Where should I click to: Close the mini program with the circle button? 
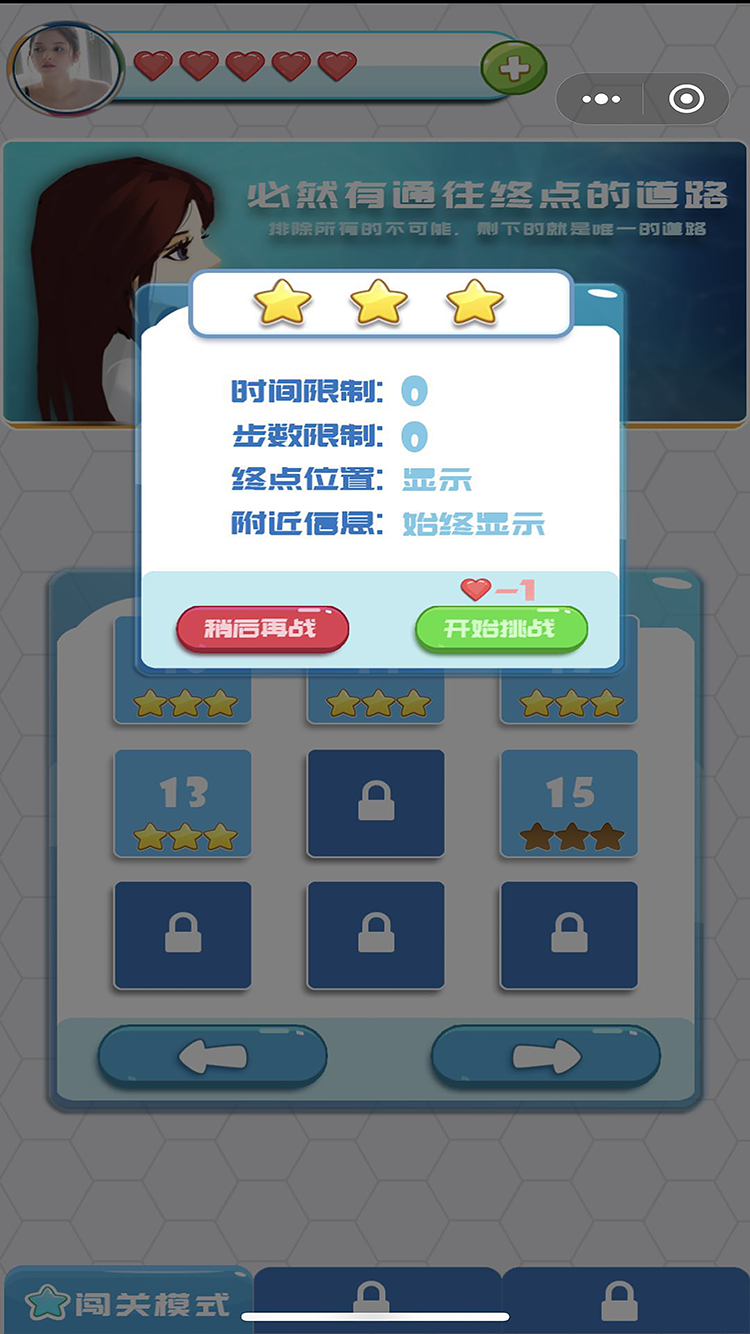686,99
